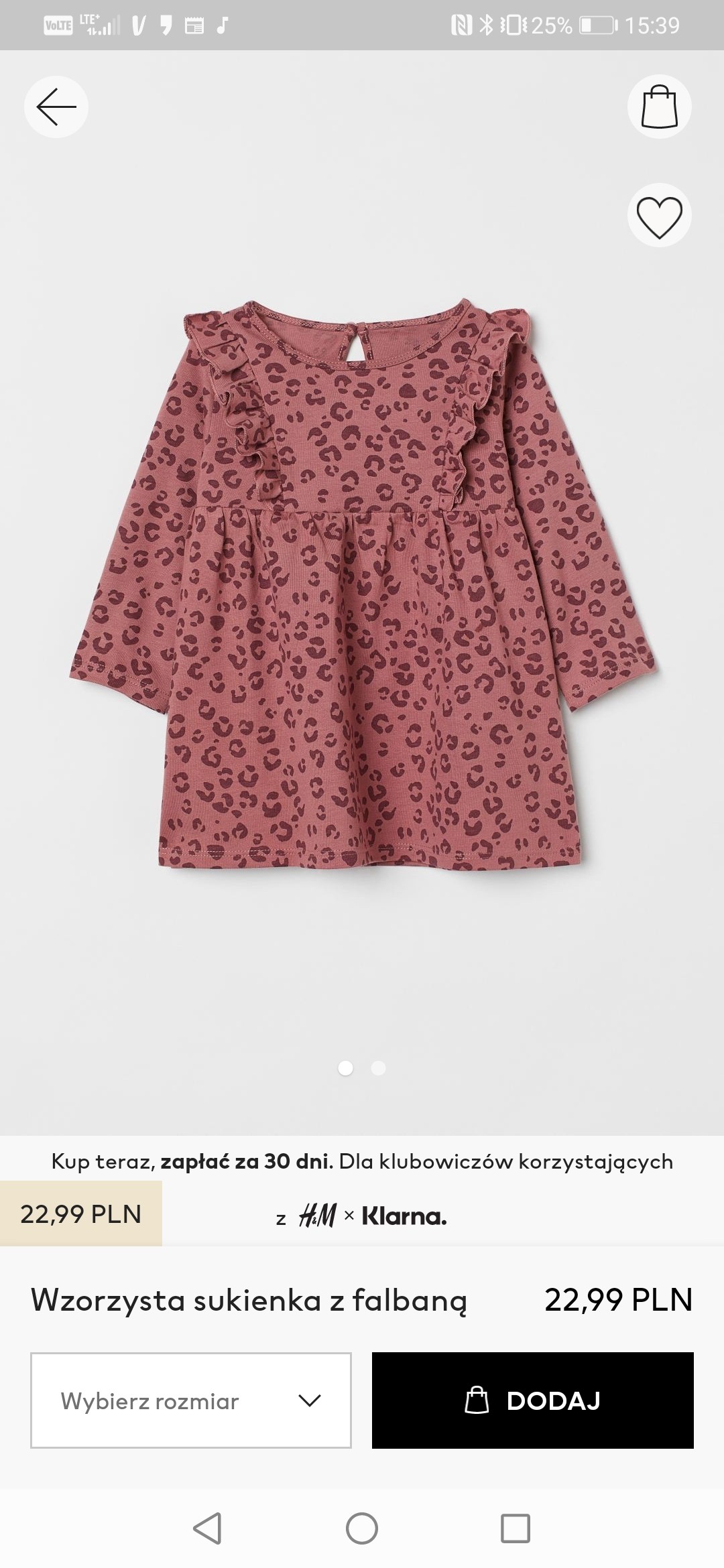
Task: Tap DODAJ to add dress to bag
Action: click(533, 1400)
